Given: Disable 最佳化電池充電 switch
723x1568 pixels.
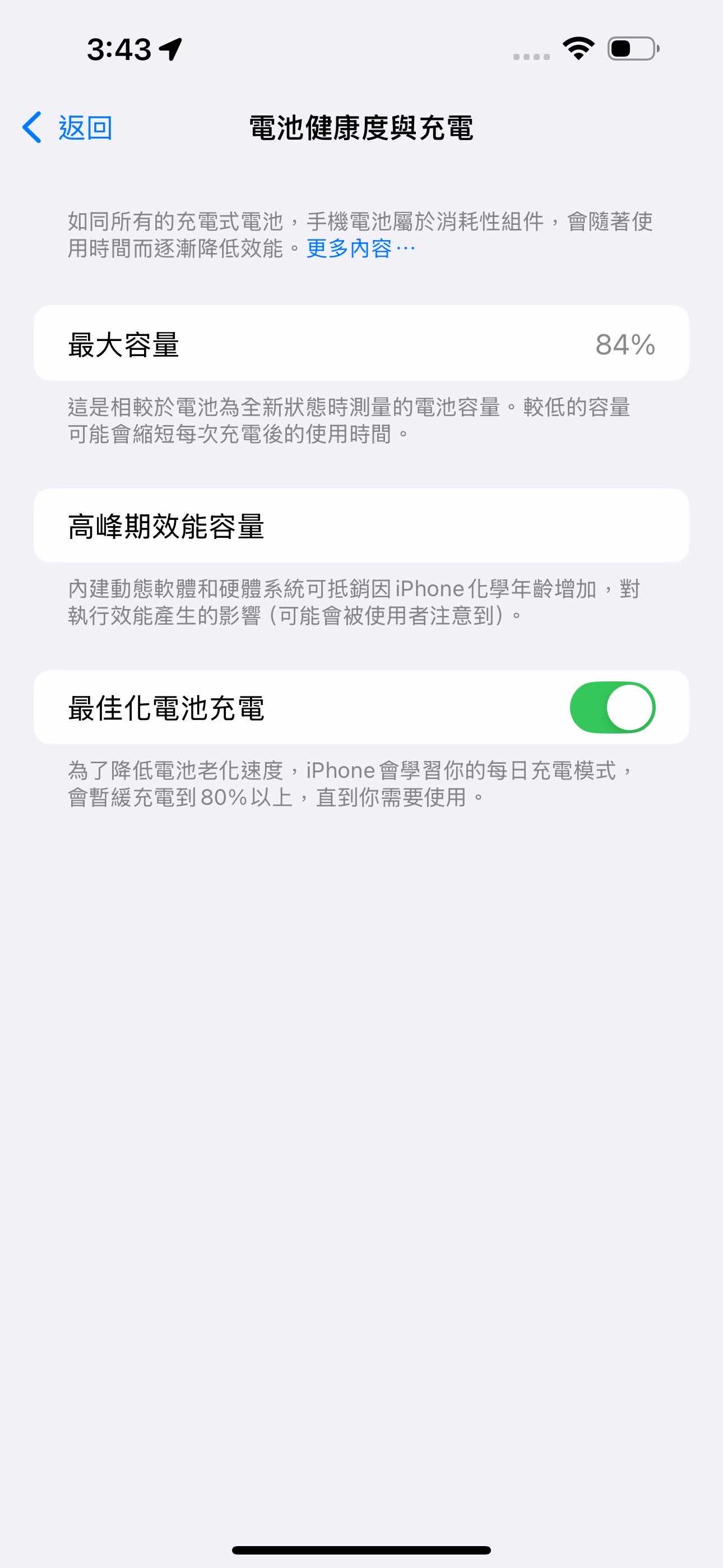Looking at the screenshot, I should click(611, 707).
